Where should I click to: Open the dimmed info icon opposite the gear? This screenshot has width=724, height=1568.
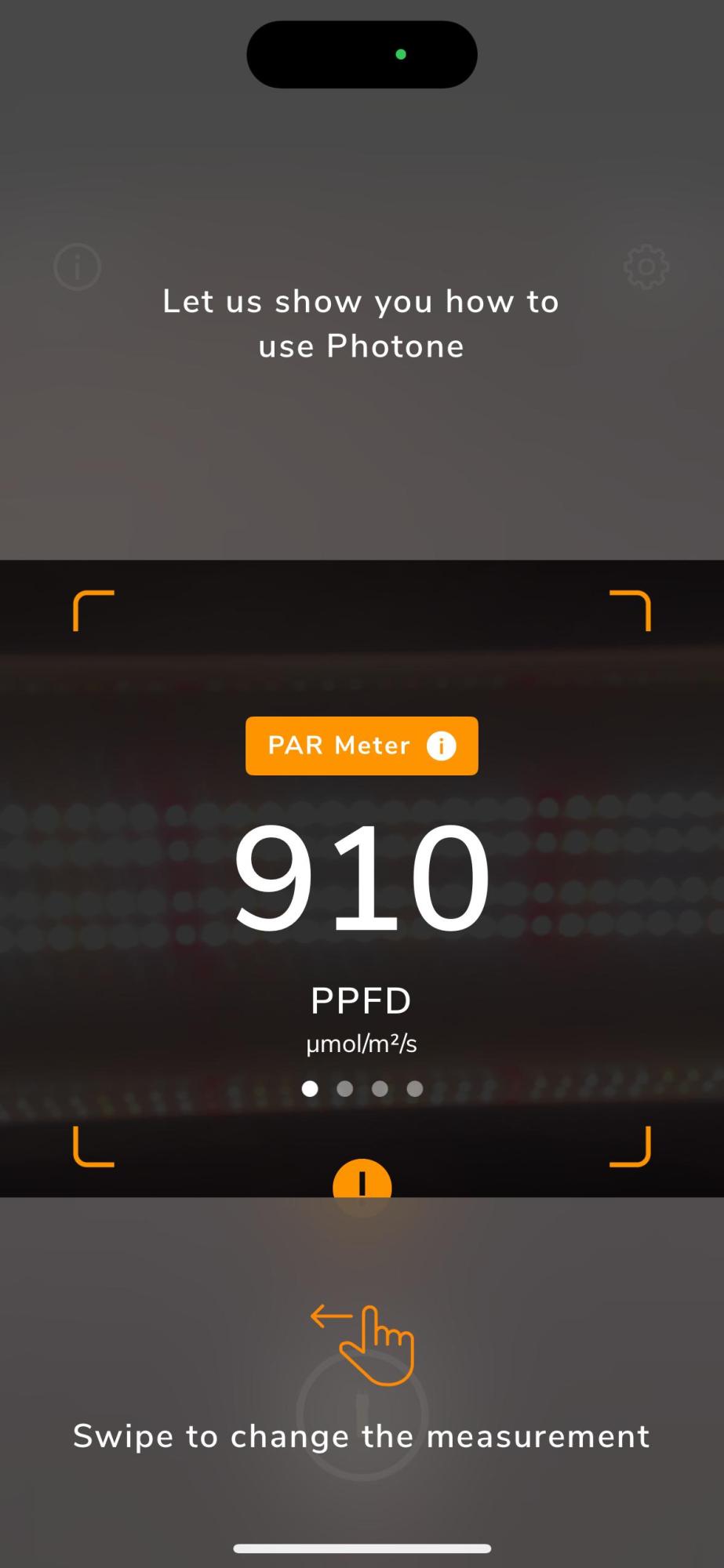point(77,267)
